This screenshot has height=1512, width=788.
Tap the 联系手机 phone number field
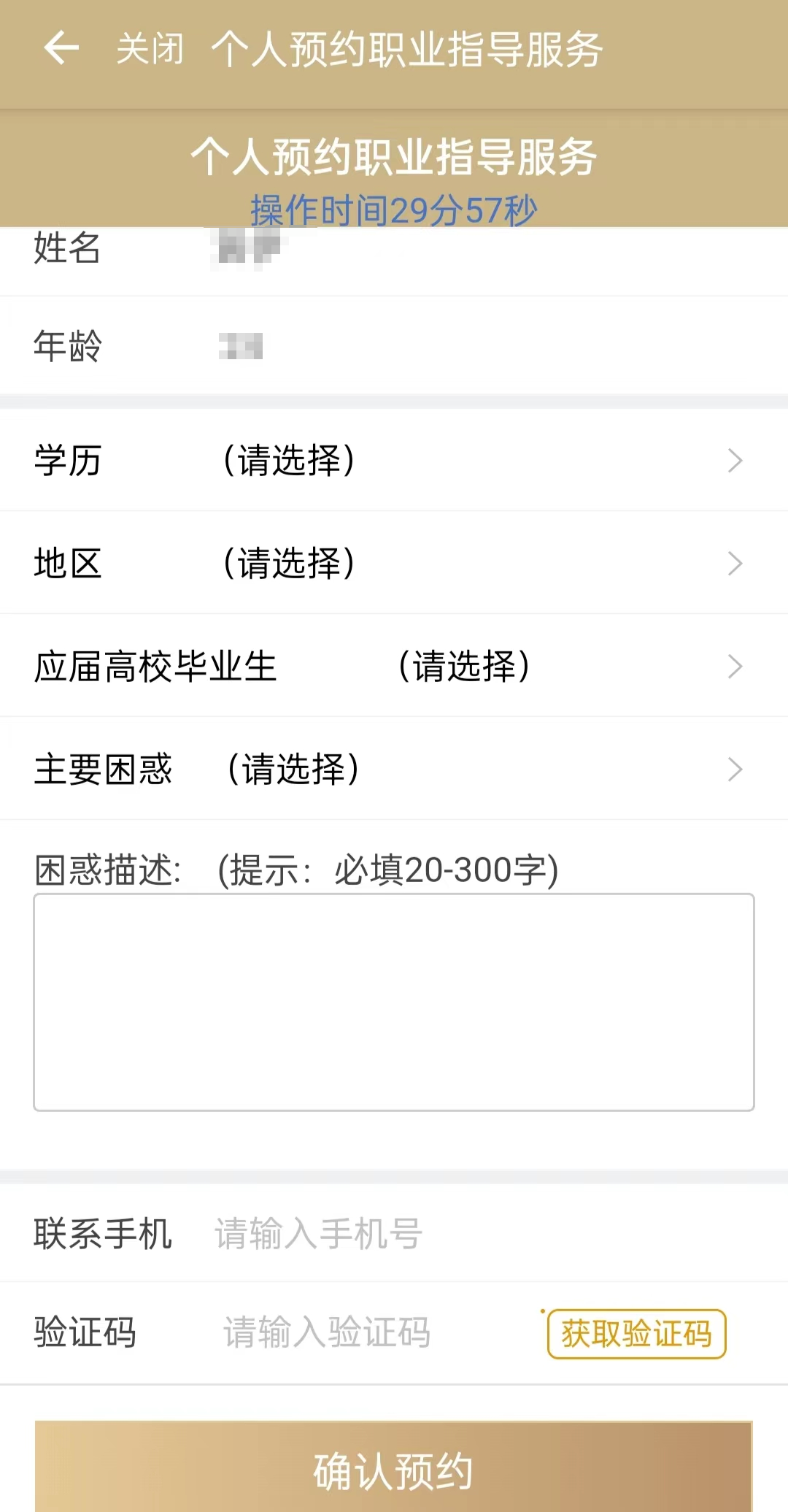438,1234
